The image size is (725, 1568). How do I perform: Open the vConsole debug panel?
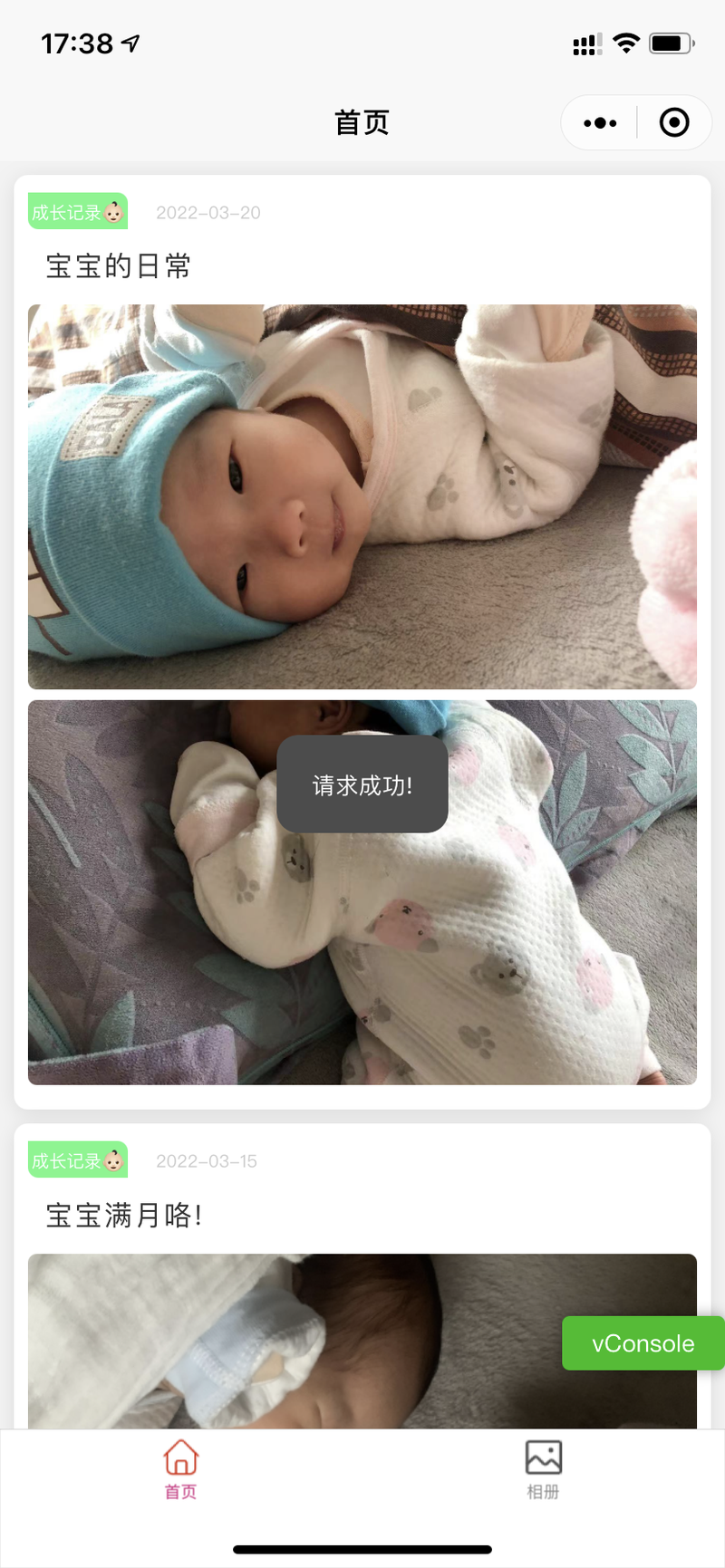tap(643, 1343)
